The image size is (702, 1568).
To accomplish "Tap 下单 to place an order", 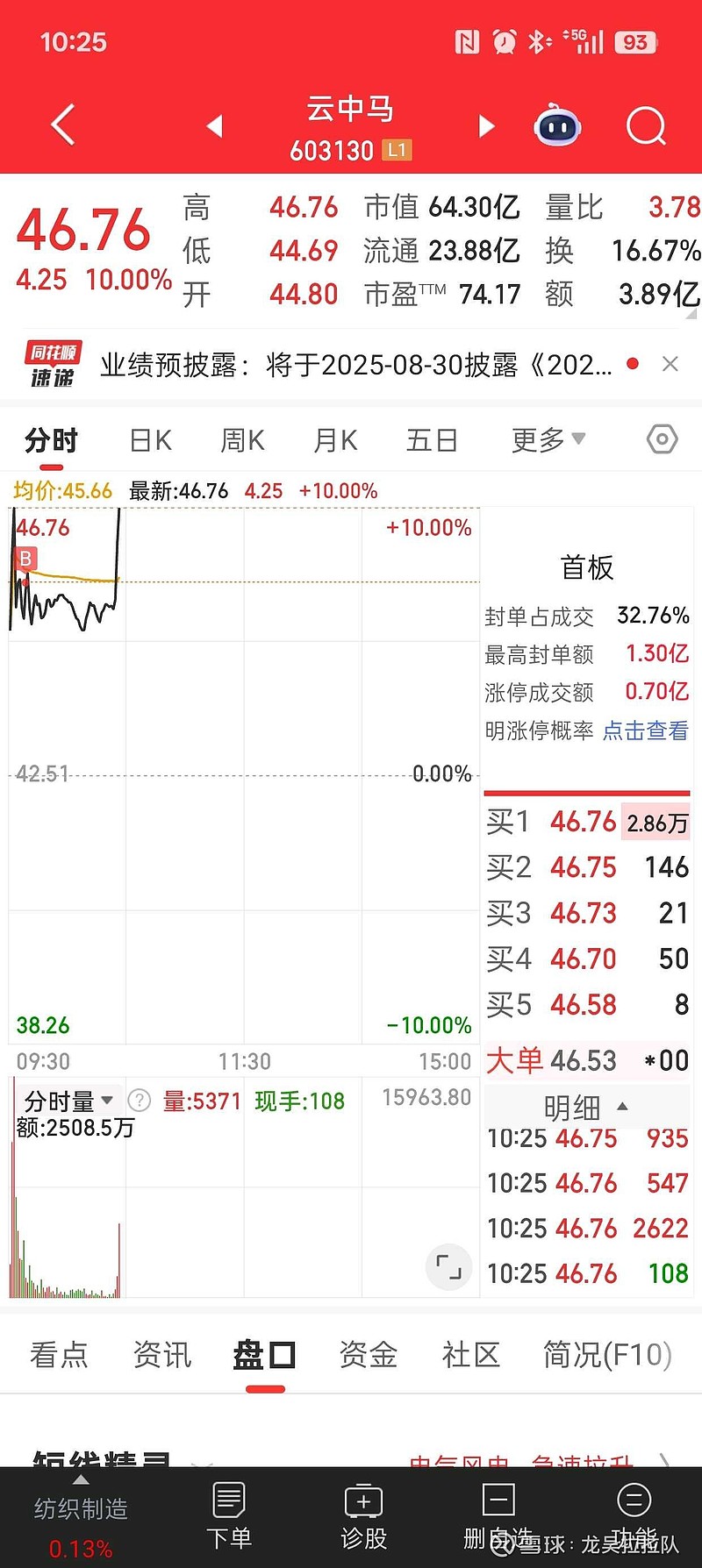I will [x=229, y=1517].
